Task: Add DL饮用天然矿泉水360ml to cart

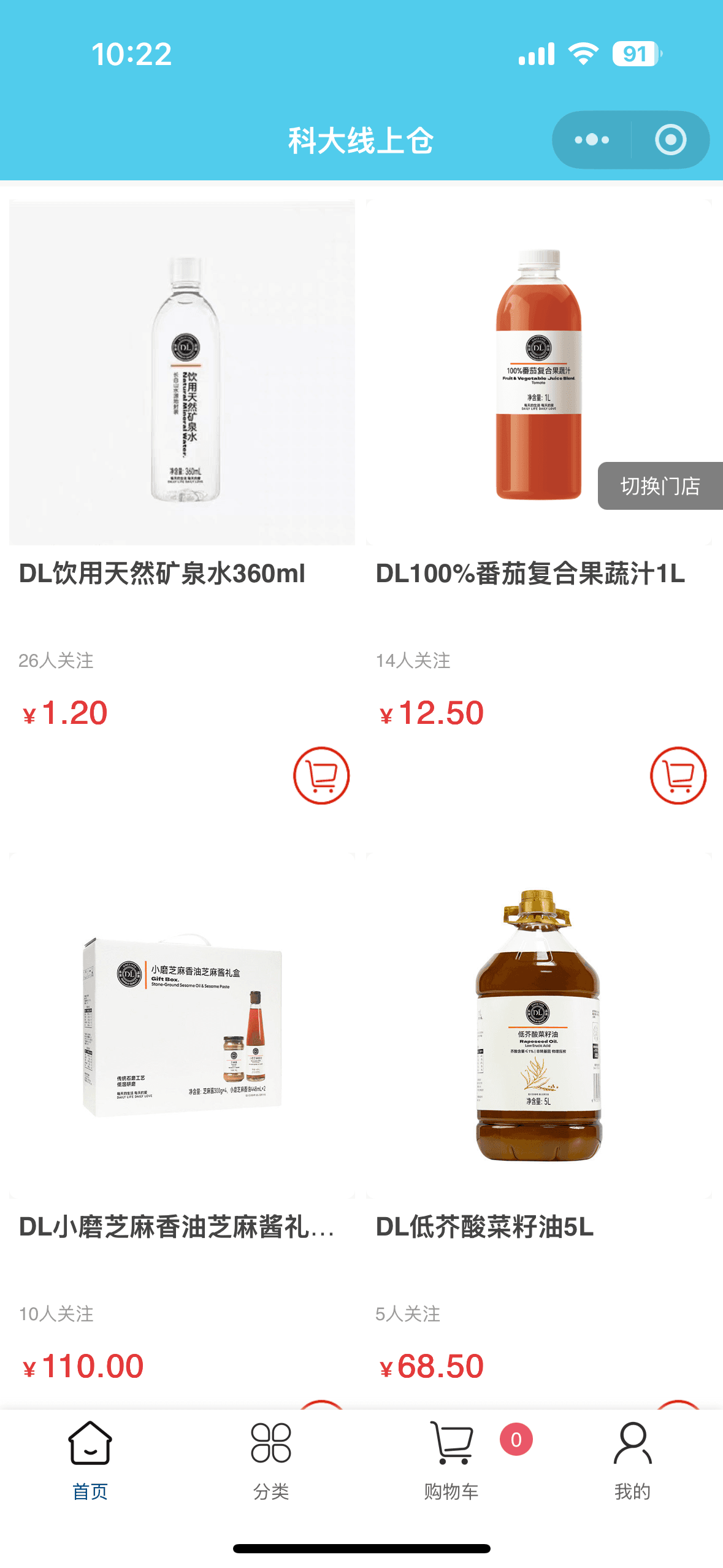Action: coord(321,775)
